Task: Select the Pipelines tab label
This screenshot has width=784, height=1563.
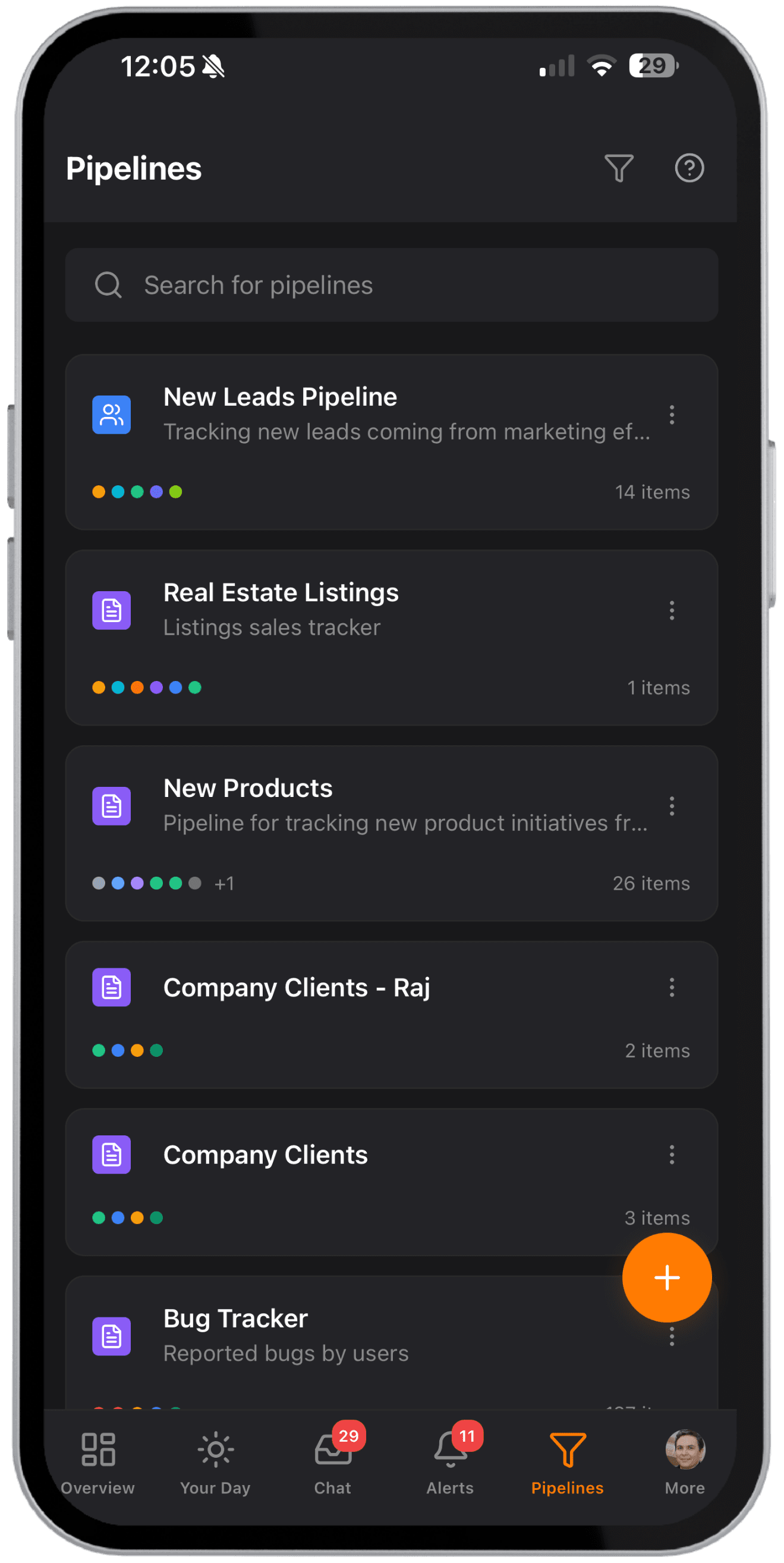Action: click(567, 1487)
